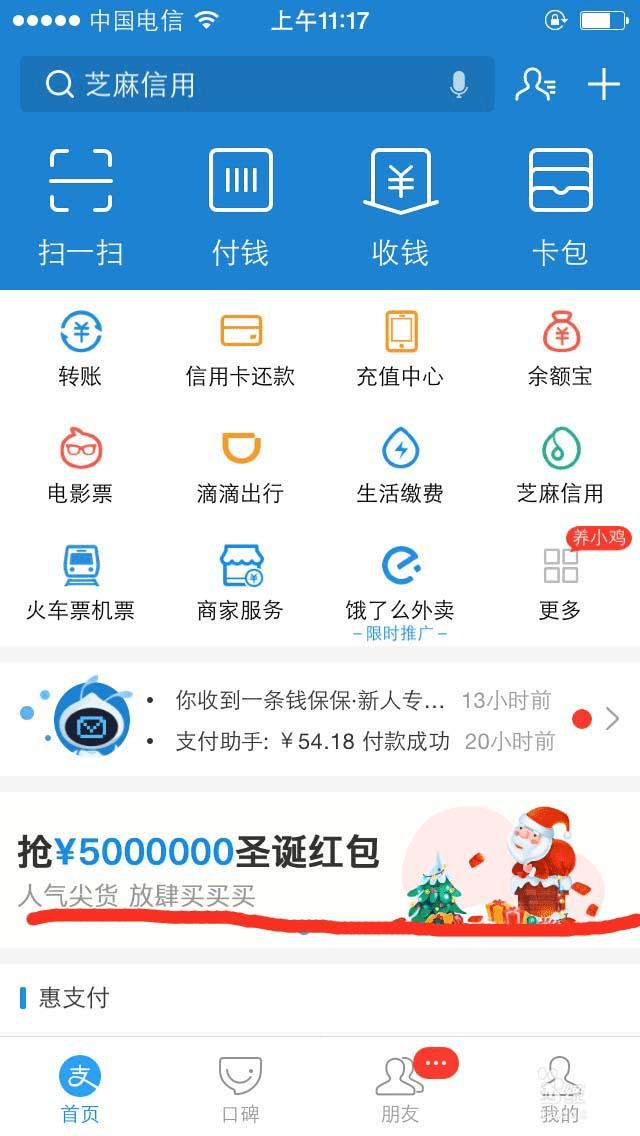Open 卡包 card wallet

click(x=560, y=205)
